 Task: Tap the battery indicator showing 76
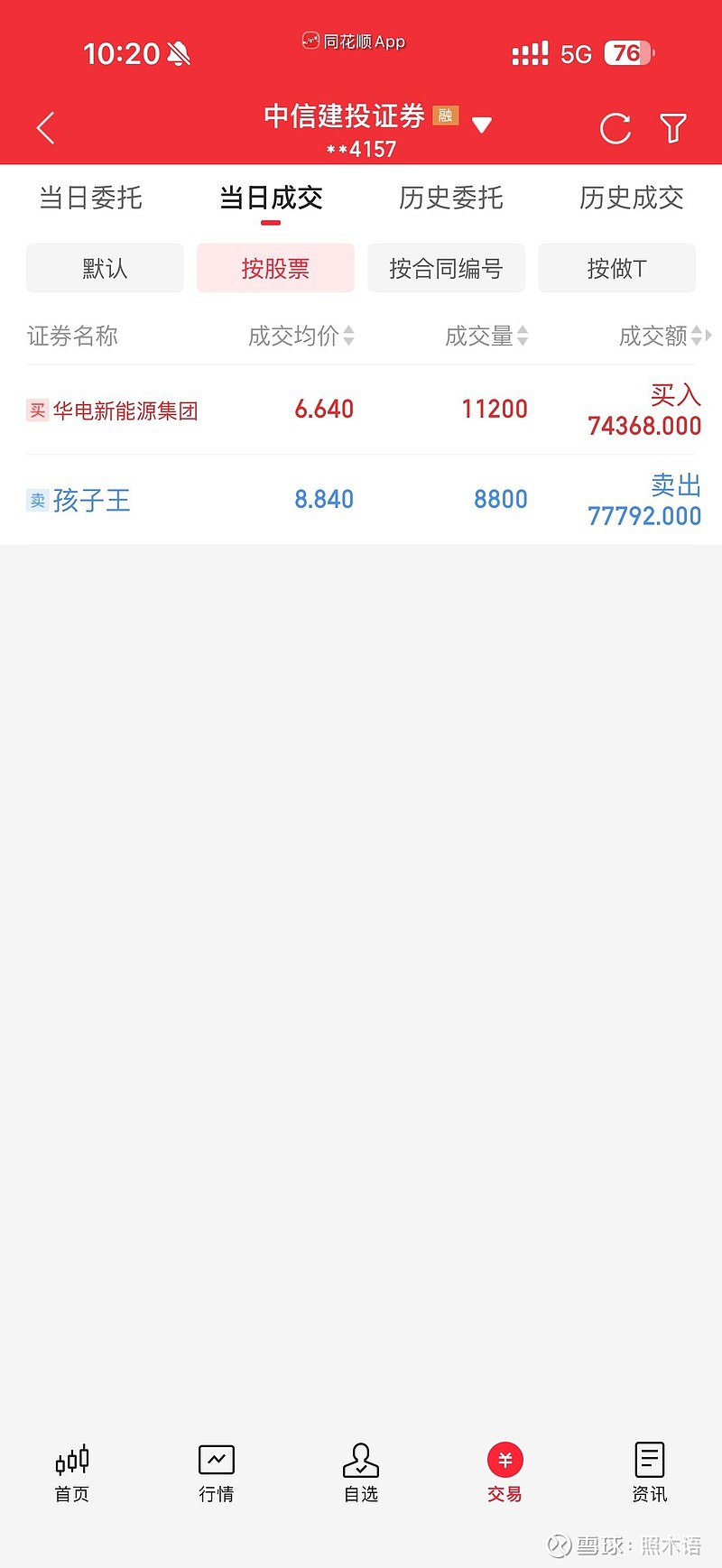pos(629,52)
